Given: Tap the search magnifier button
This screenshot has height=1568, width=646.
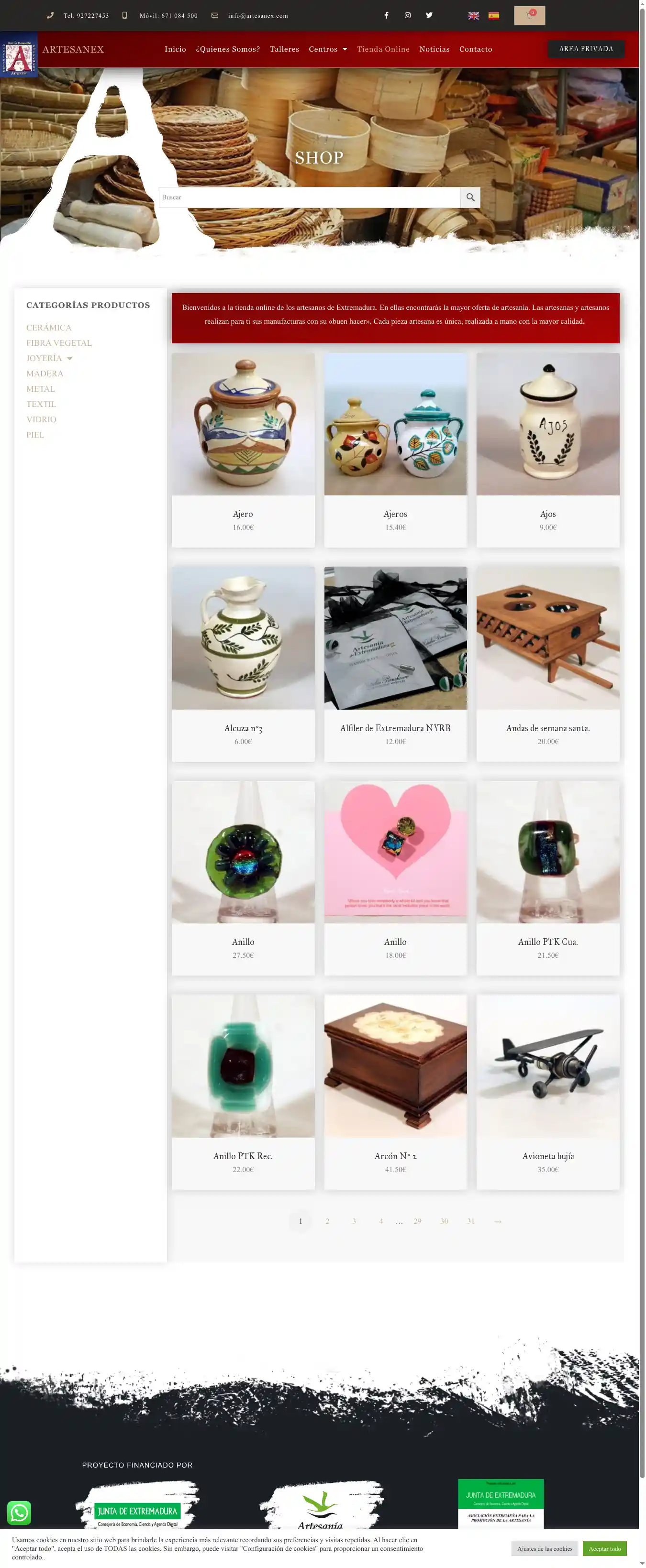Looking at the screenshot, I should 470,197.
